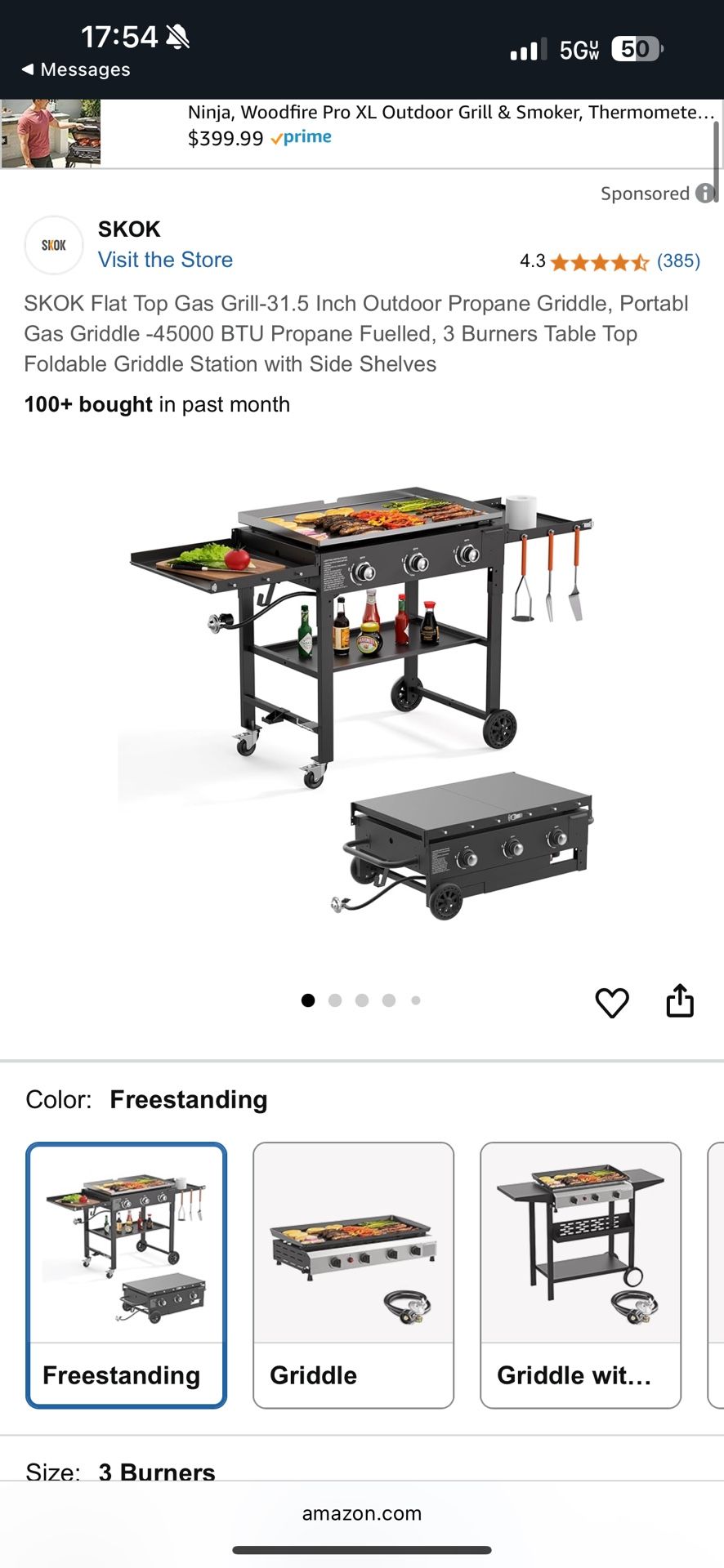Tap the Prime badge next to the price
Screen dimensions: 724x1568
click(301, 136)
